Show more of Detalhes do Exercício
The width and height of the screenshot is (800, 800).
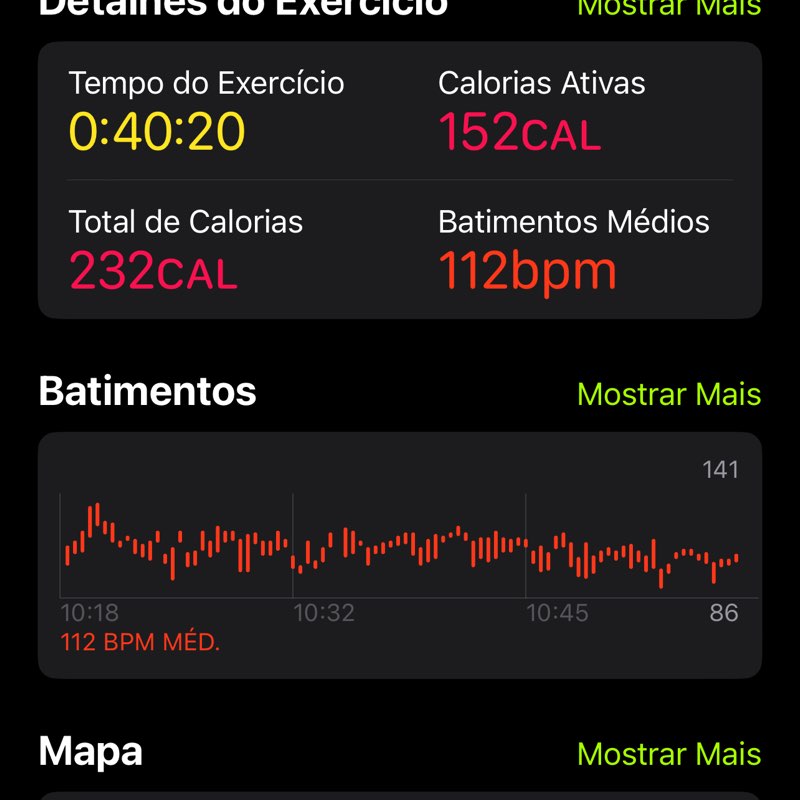(x=668, y=8)
